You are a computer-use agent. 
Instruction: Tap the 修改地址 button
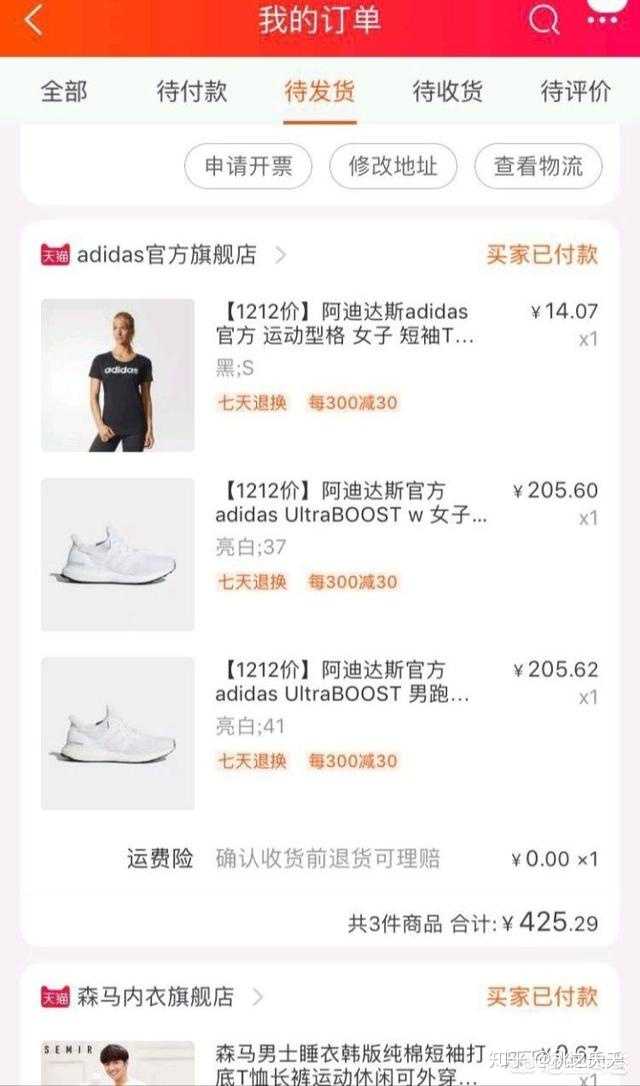coord(393,166)
